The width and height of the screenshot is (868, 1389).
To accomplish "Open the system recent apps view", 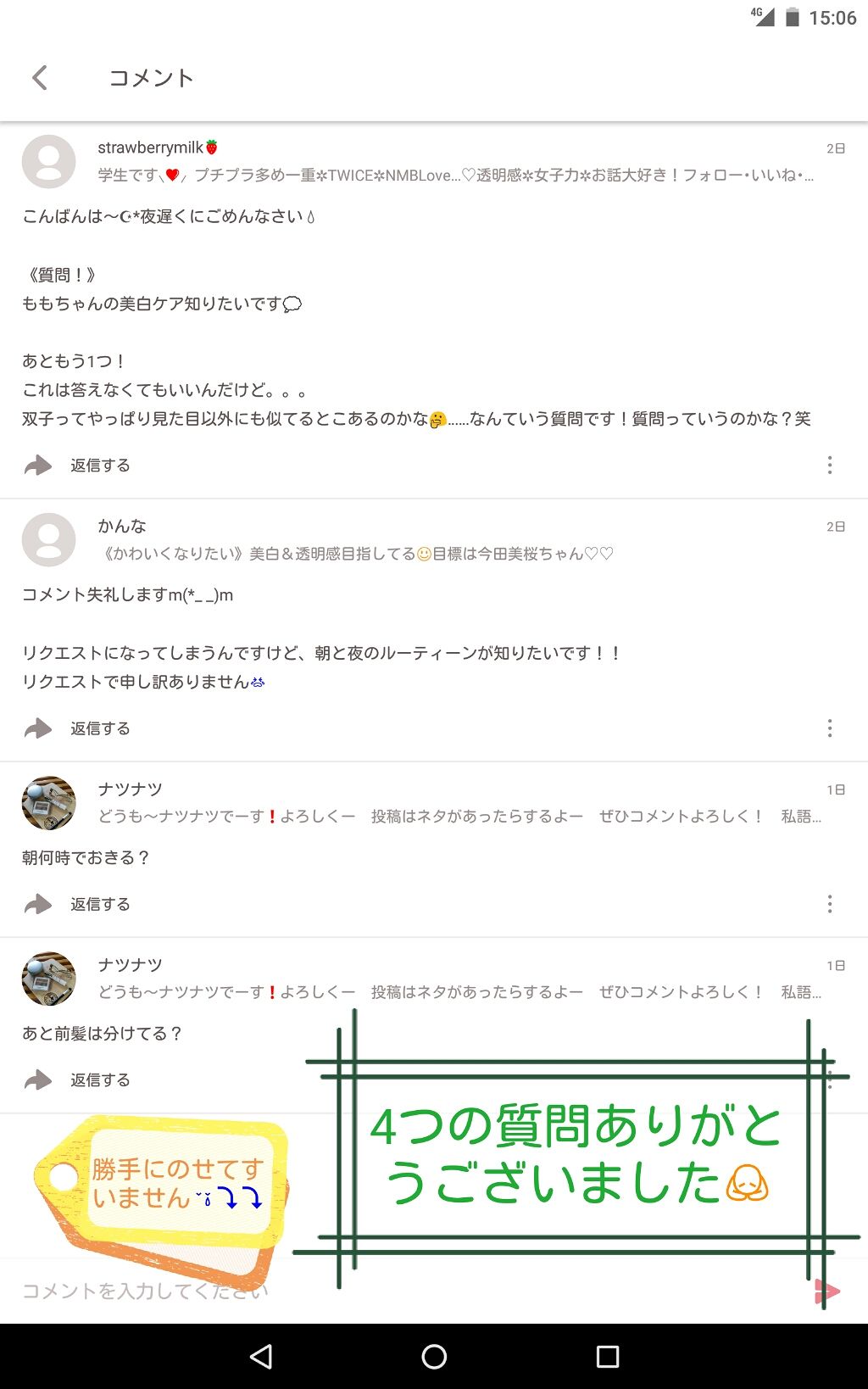I will pos(608,1357).
